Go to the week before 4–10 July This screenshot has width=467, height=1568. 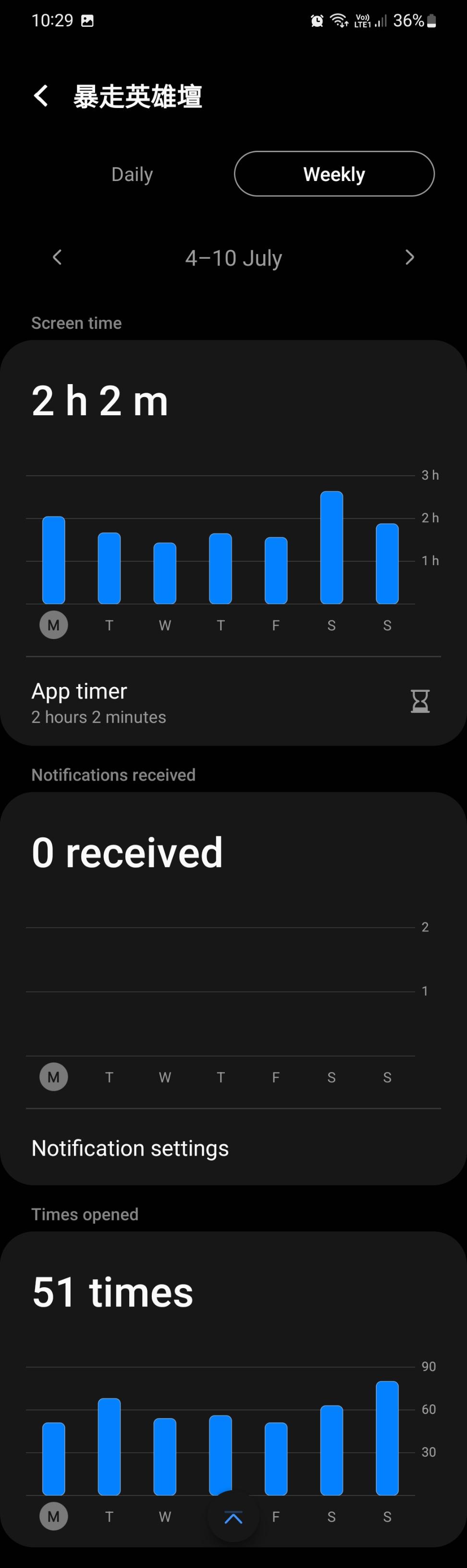click(x=57, y=257)
